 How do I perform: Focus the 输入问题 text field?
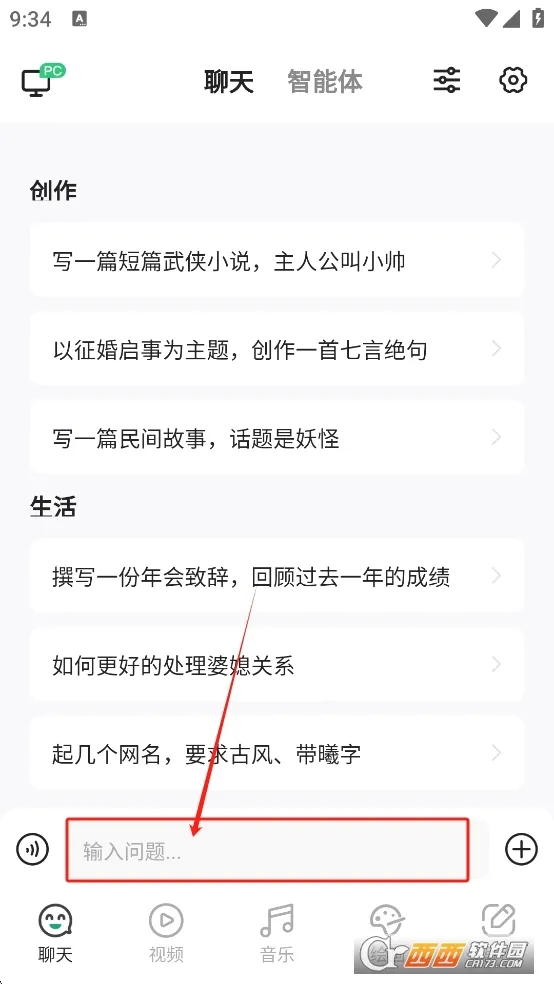click(x=268, y=850)
